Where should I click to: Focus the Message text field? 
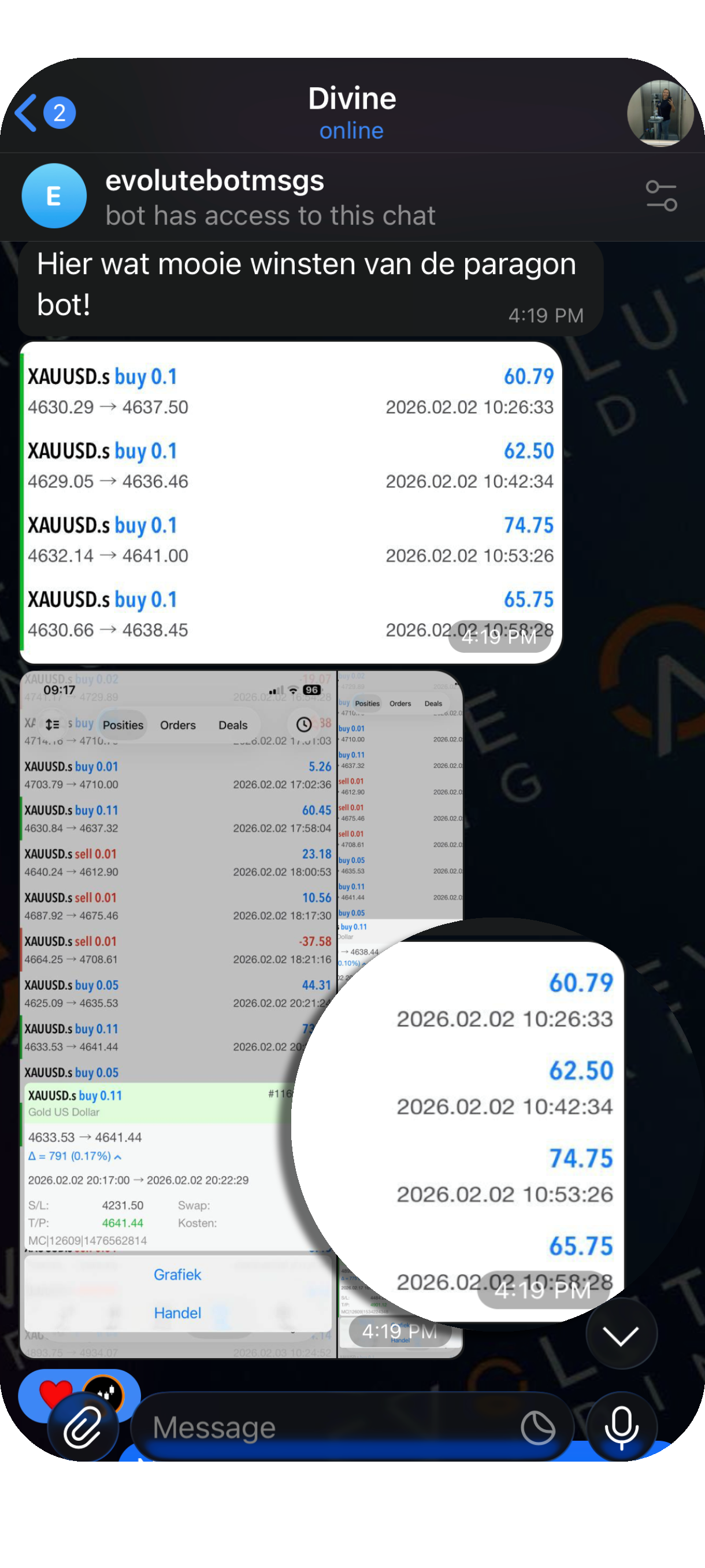[x=328, y=1428]
